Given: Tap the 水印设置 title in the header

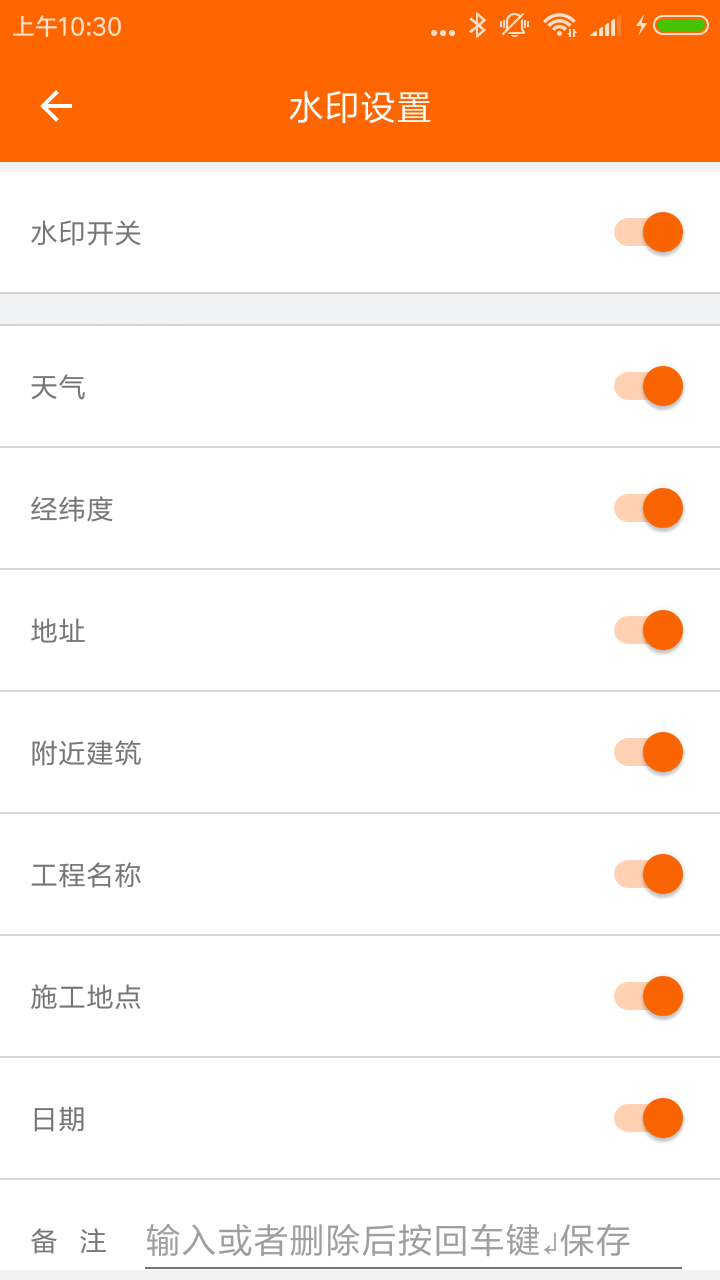Looking at the screenshot, I should pyautogui.click(x=359, y=105).
